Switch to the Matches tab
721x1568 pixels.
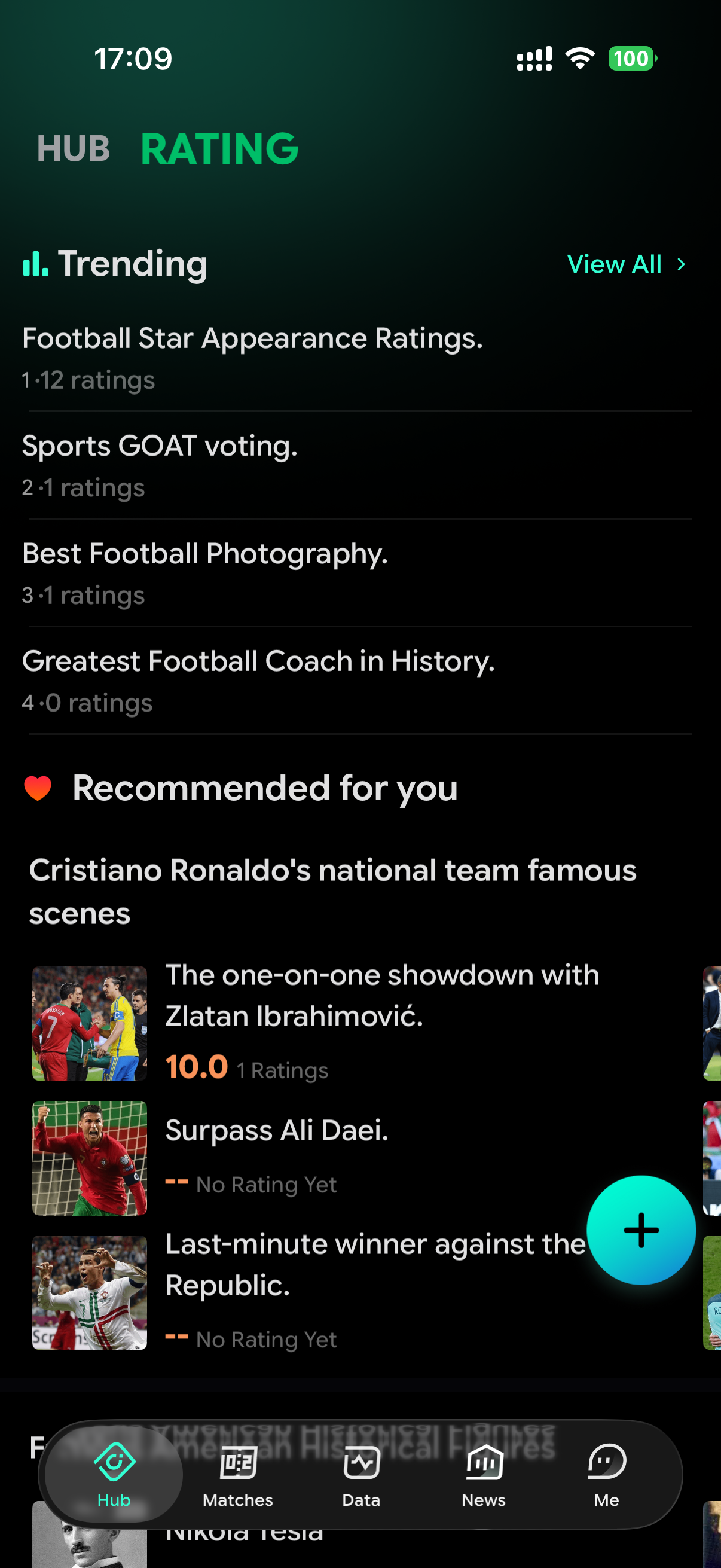tap(238, 1474)
